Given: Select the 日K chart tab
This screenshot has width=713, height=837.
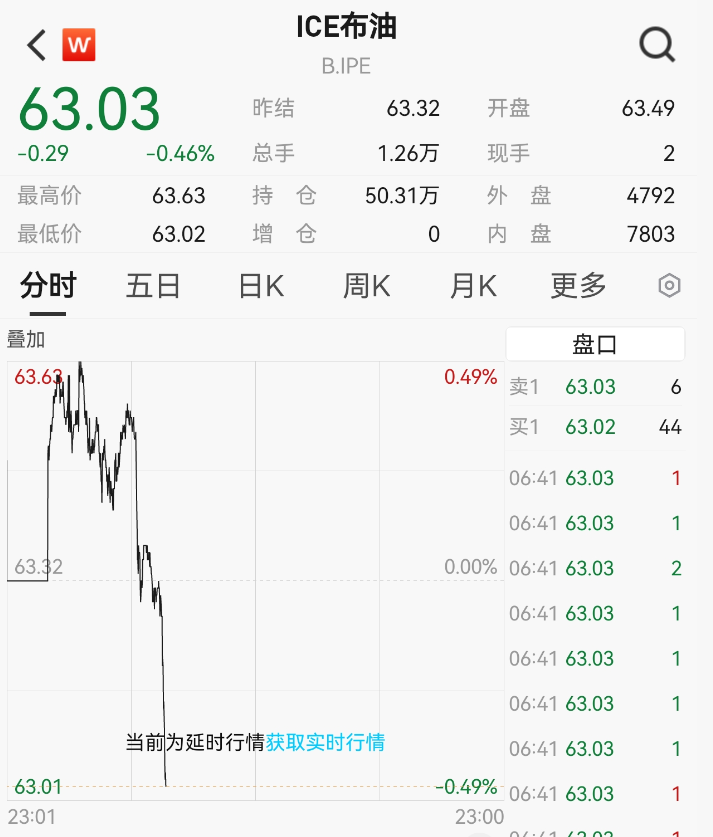Looking at the screenshot, I should pos(261,286).
